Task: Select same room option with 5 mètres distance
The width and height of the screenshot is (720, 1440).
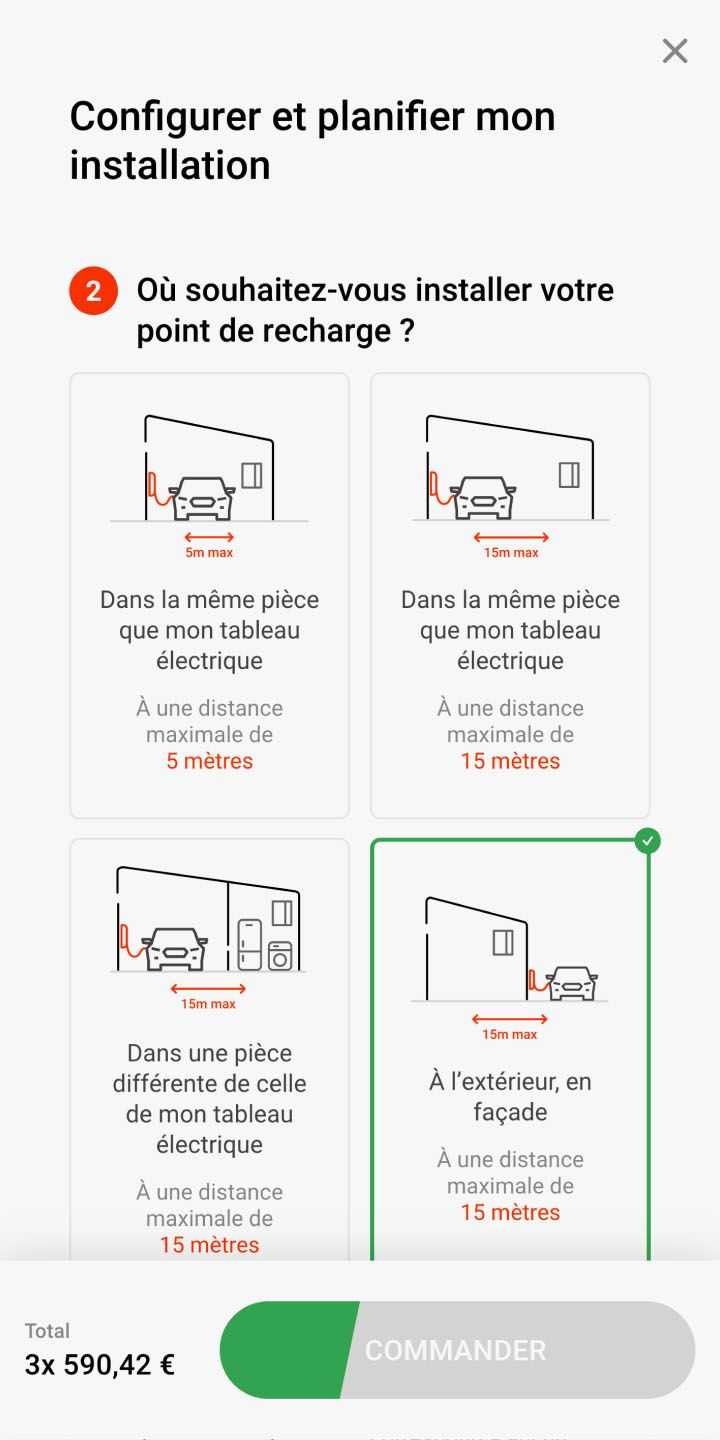Action: [x=209, y=596]
